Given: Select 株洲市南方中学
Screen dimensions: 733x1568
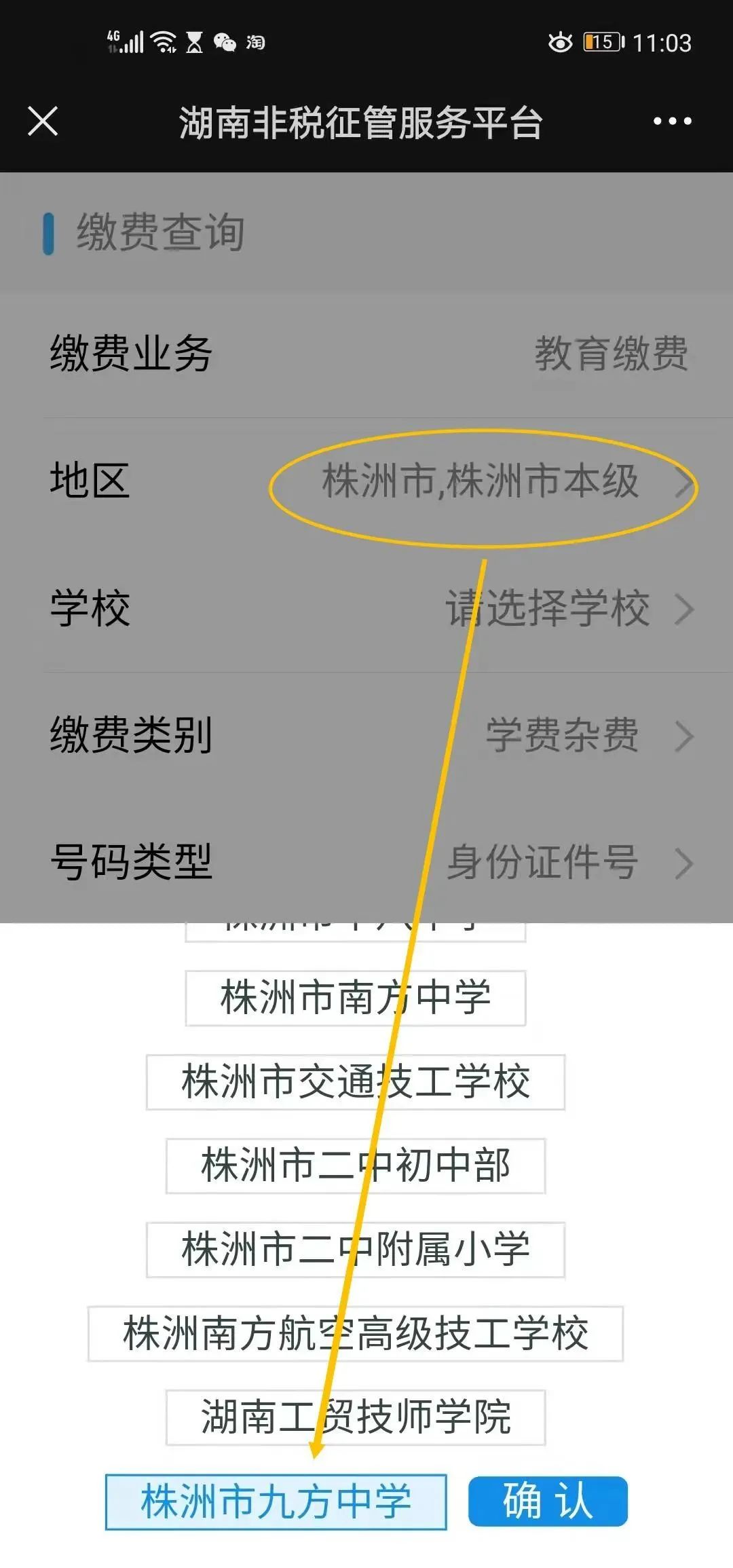Looking at the screenshot, I should [356, 998].
